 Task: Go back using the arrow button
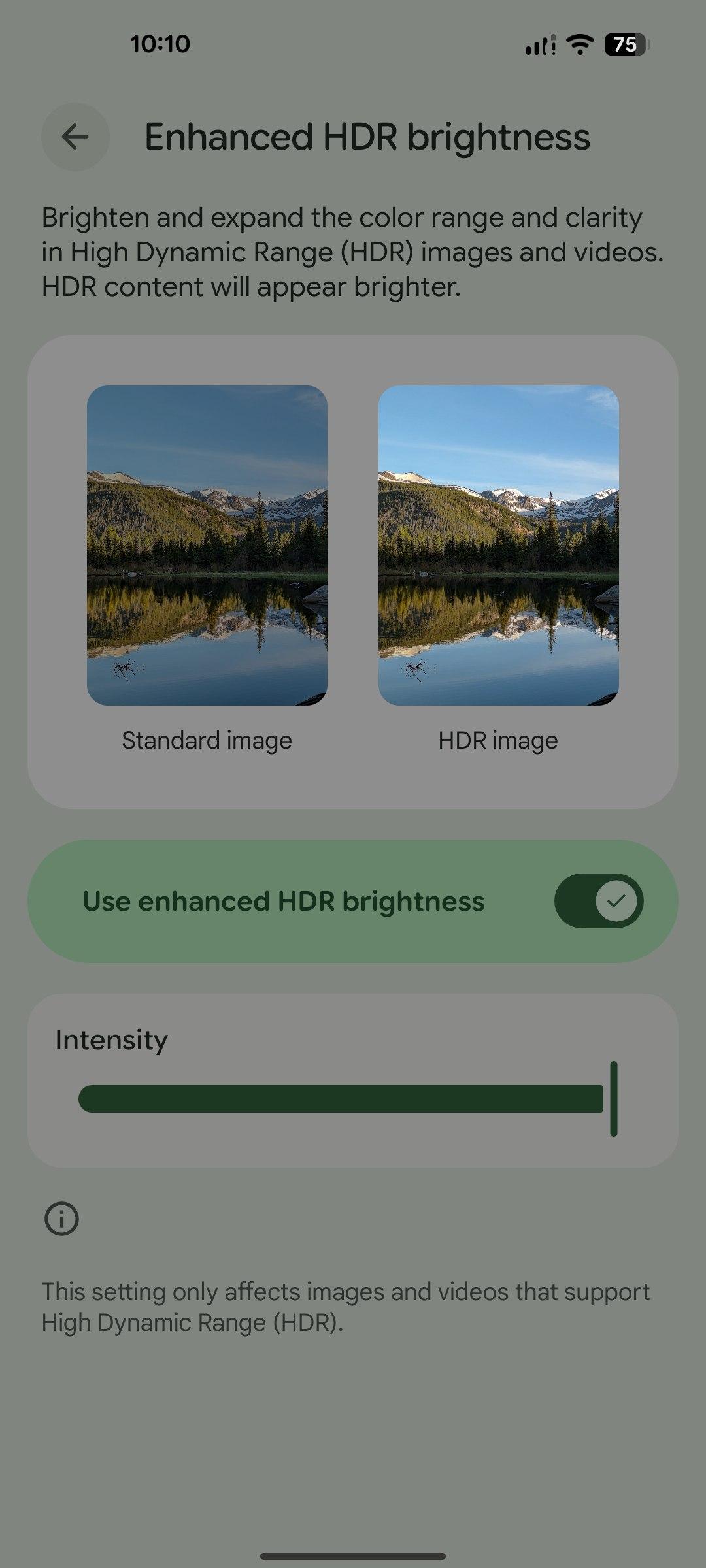75,137
